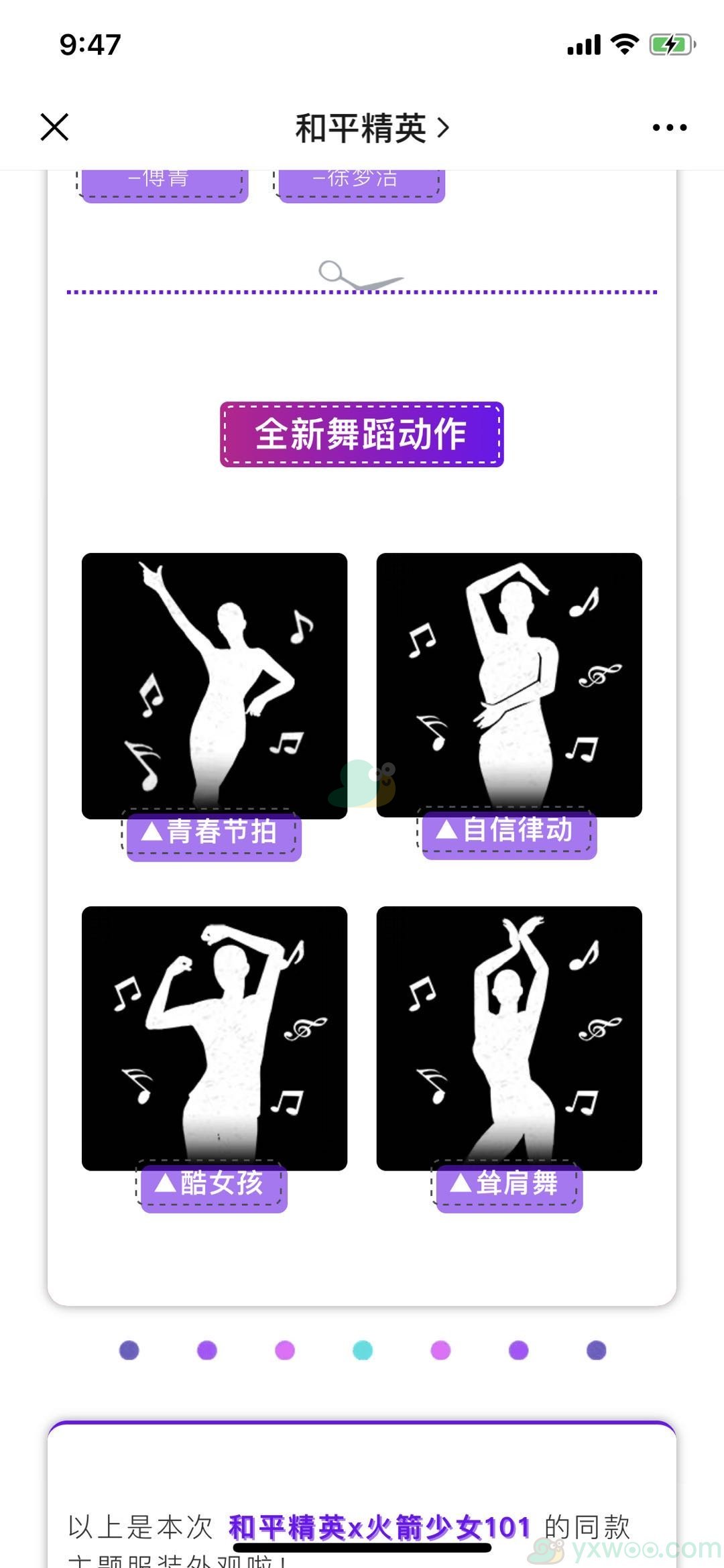The image size is (724, 1568).
Task: Open the more options "..." menu
Action: click(x=668, y=127)
